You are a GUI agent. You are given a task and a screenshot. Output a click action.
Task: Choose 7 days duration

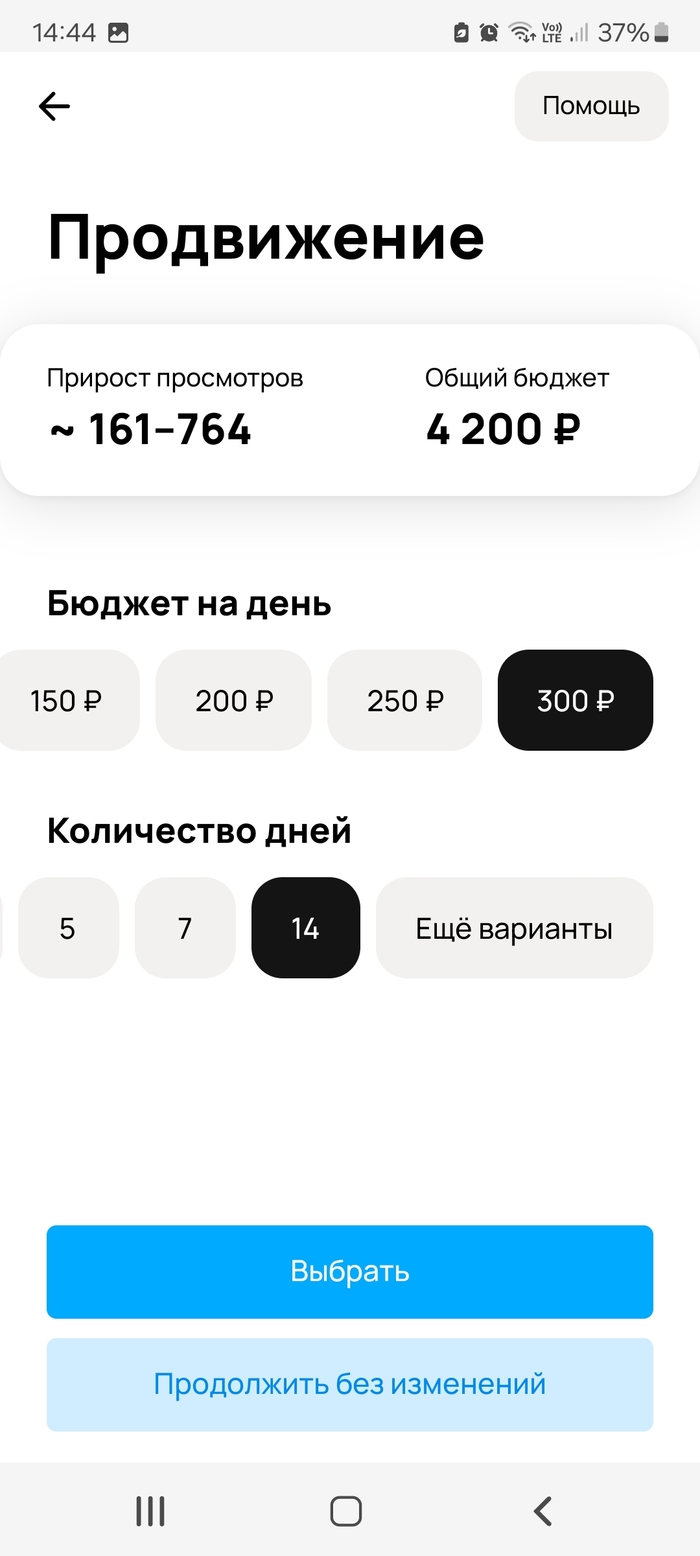coord(185,928)
